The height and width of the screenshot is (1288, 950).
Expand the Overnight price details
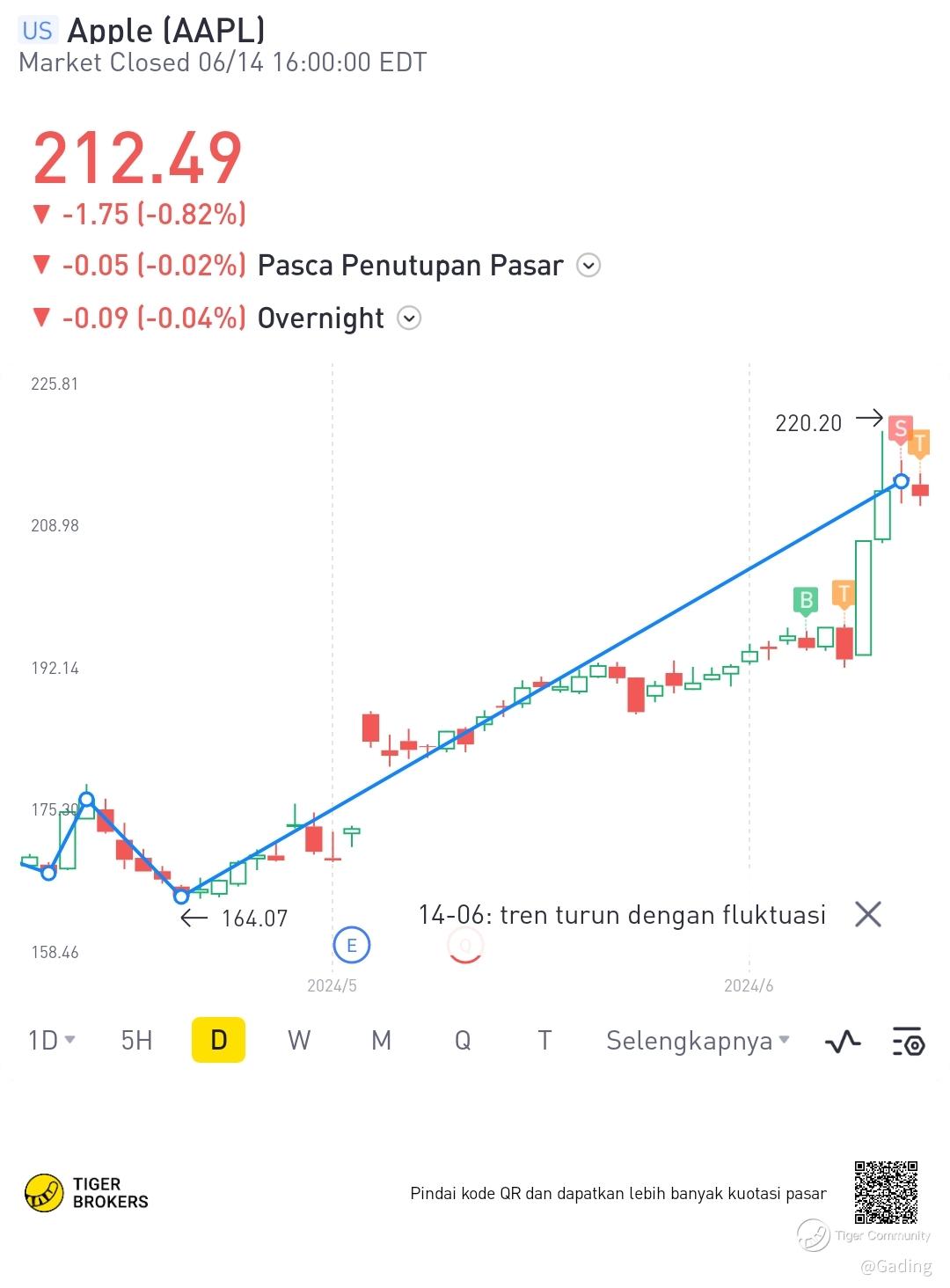(409, 318)
